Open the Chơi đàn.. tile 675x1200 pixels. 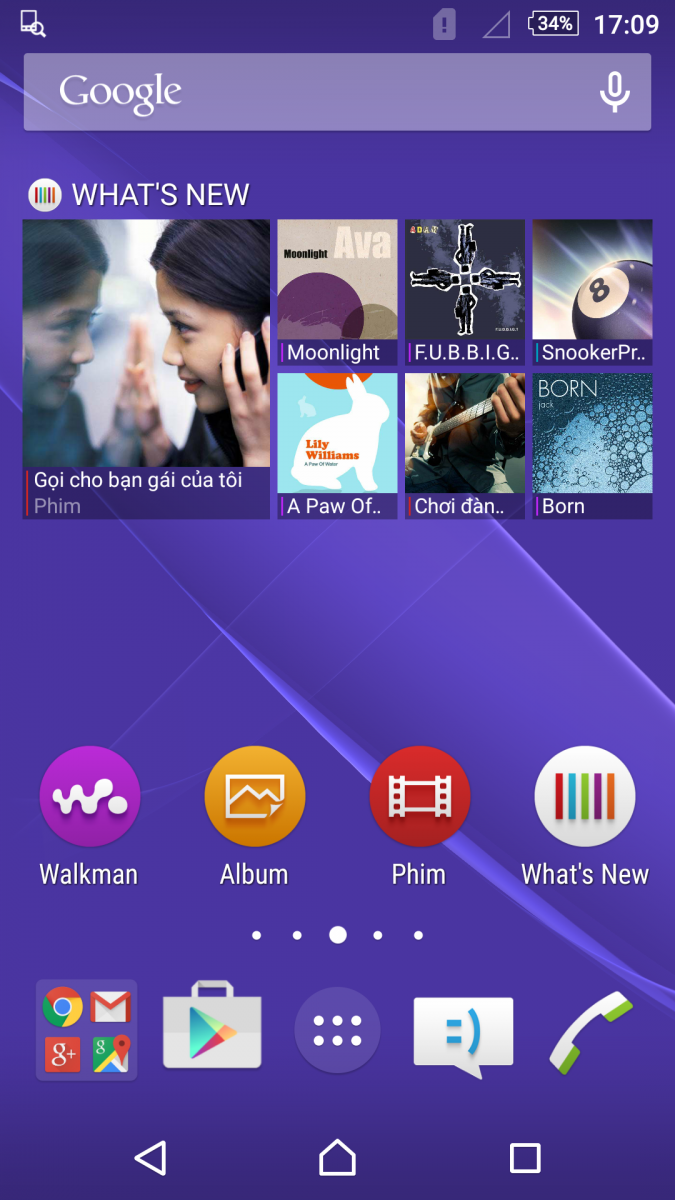(465, 446)
